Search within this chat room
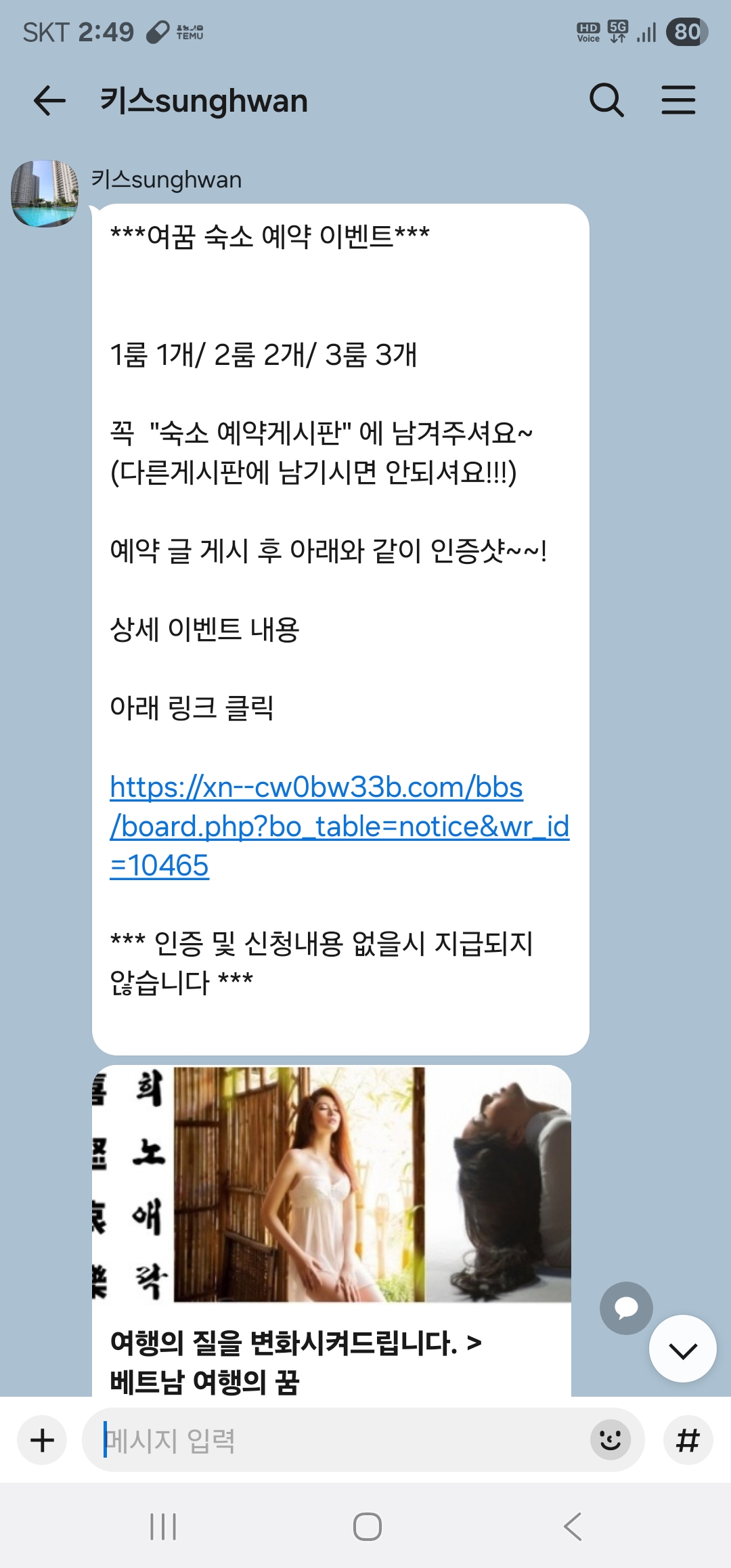 coord(606,101)
